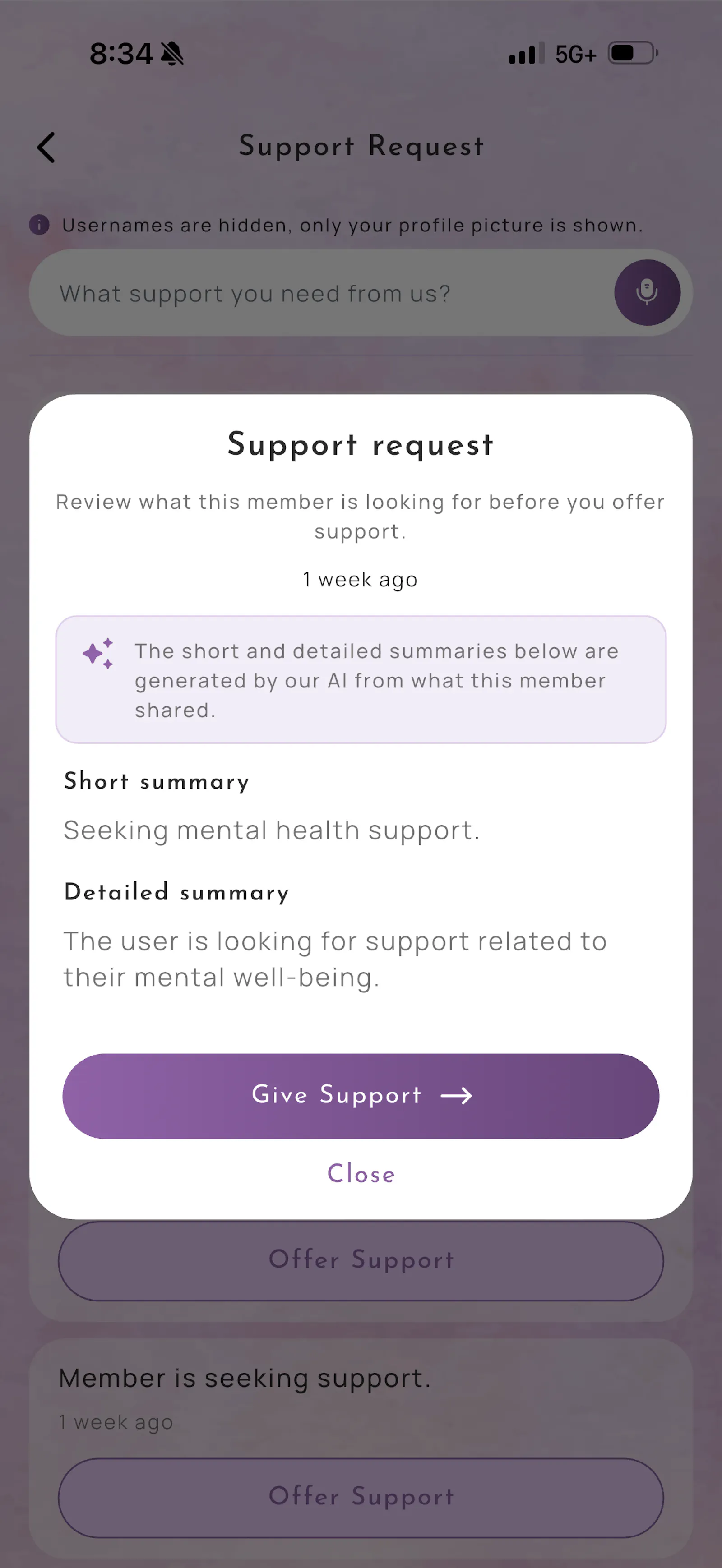
Task: Tap the Give Support button
Action: point(361,1096)
